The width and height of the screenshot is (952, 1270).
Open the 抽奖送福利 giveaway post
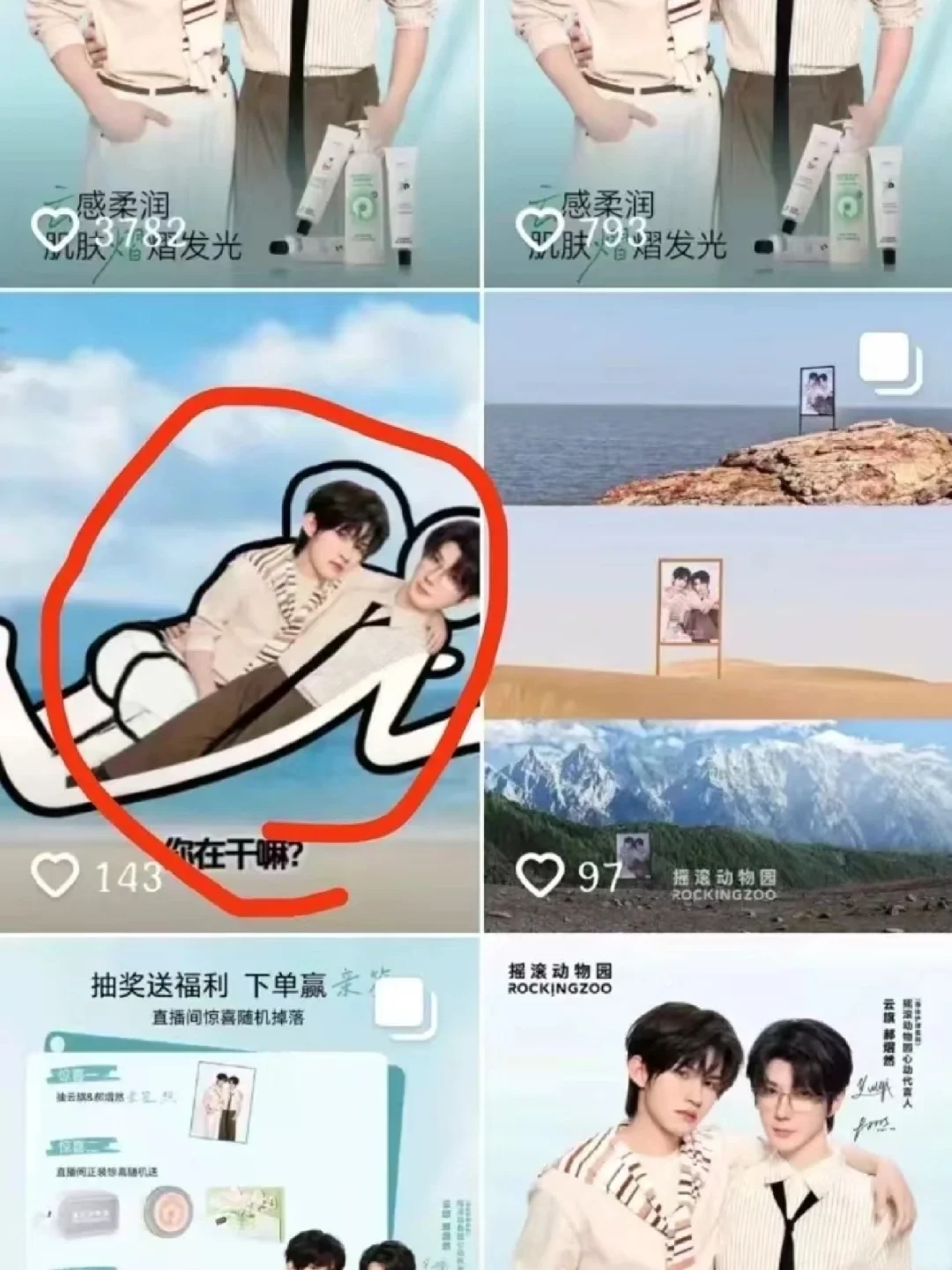(x=240, y=1102)
